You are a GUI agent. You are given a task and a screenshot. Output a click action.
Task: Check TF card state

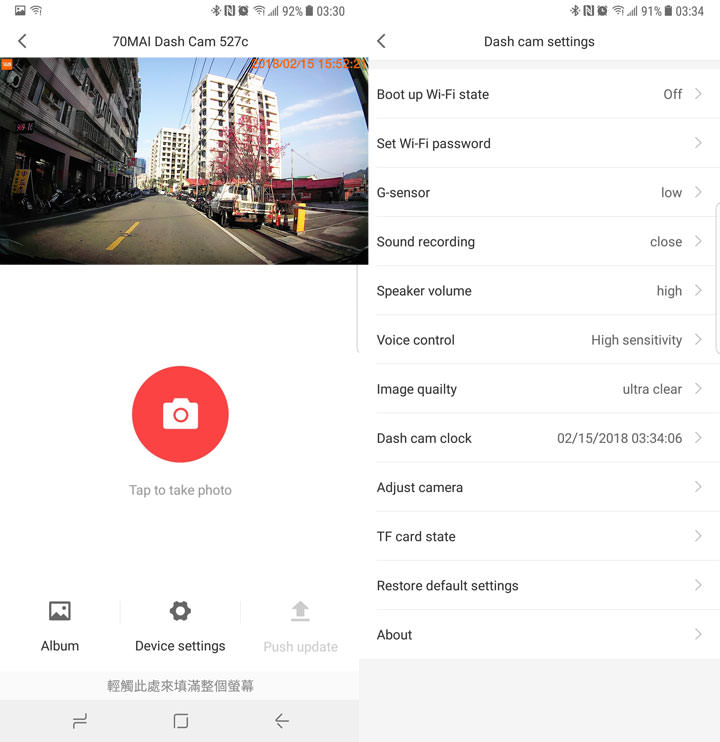pos(539,536)
